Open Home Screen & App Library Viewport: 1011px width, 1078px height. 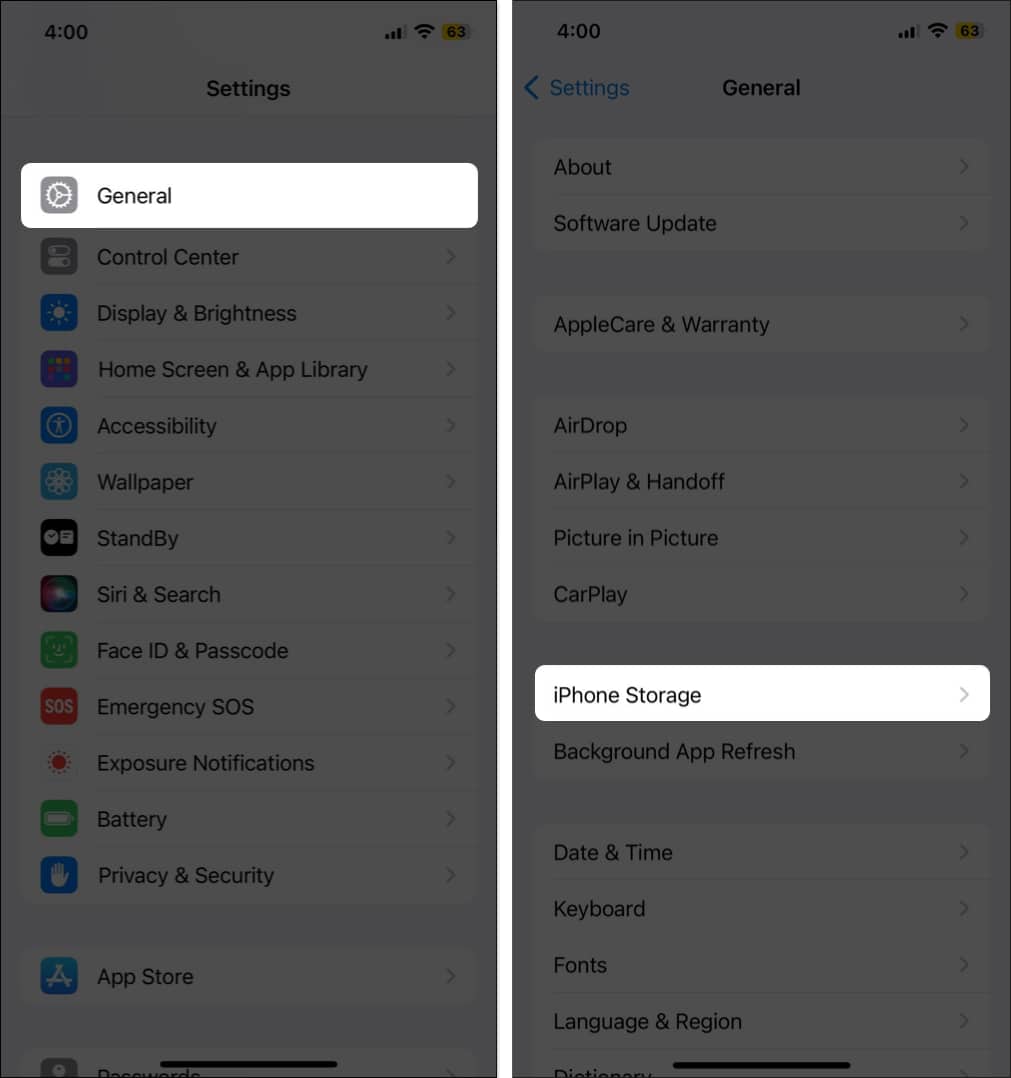(249, 369)
